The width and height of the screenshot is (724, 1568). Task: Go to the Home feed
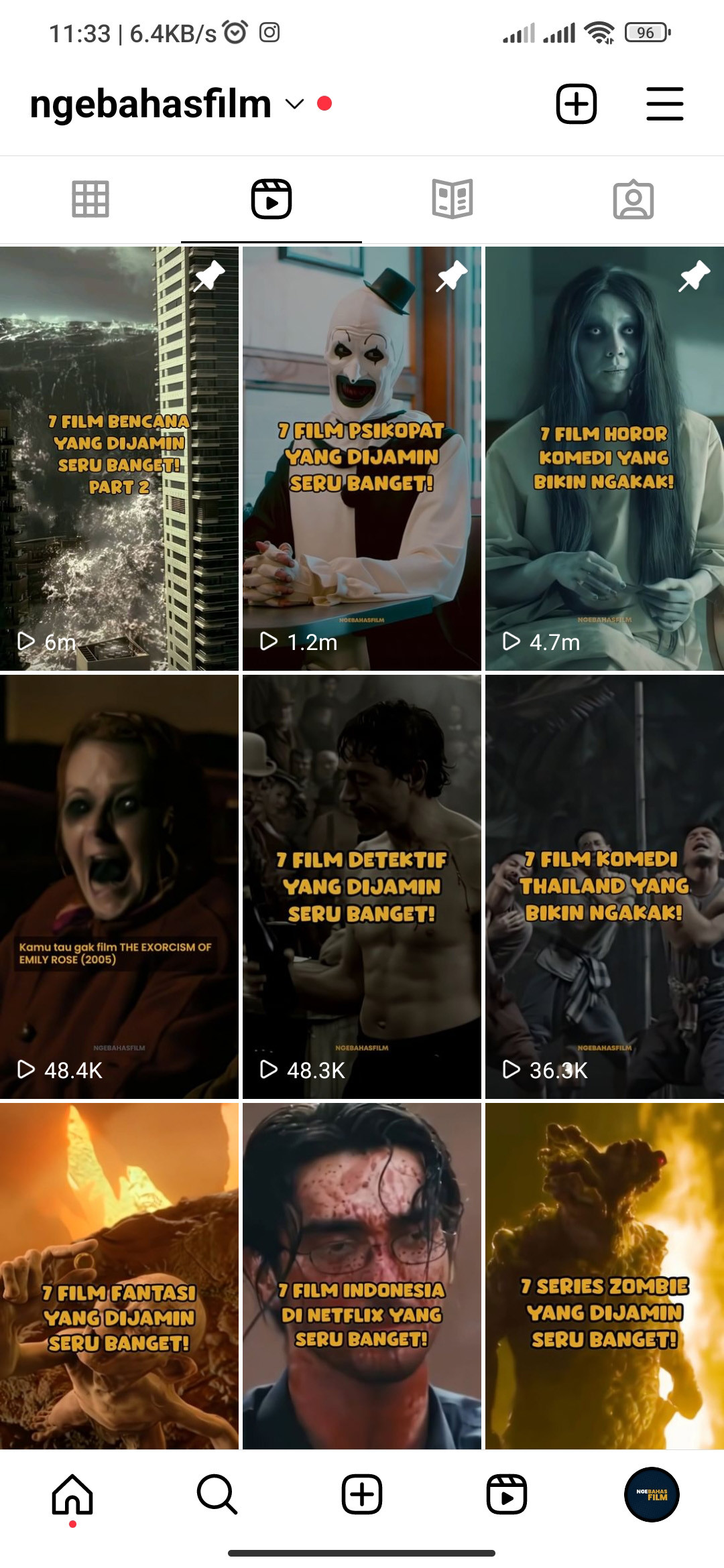[72, 1494]
